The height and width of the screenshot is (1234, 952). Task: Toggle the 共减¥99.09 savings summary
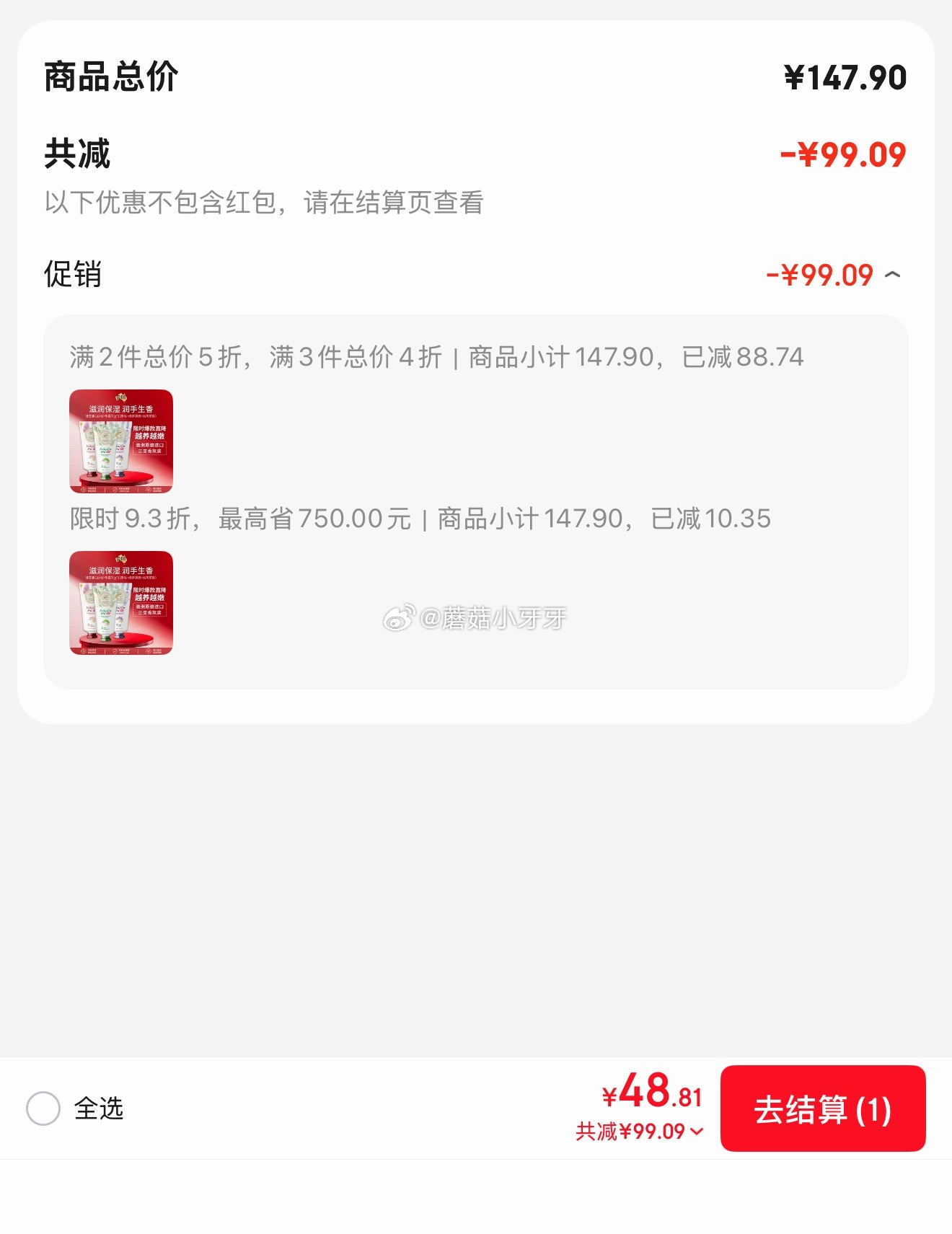click(639, 1132)
